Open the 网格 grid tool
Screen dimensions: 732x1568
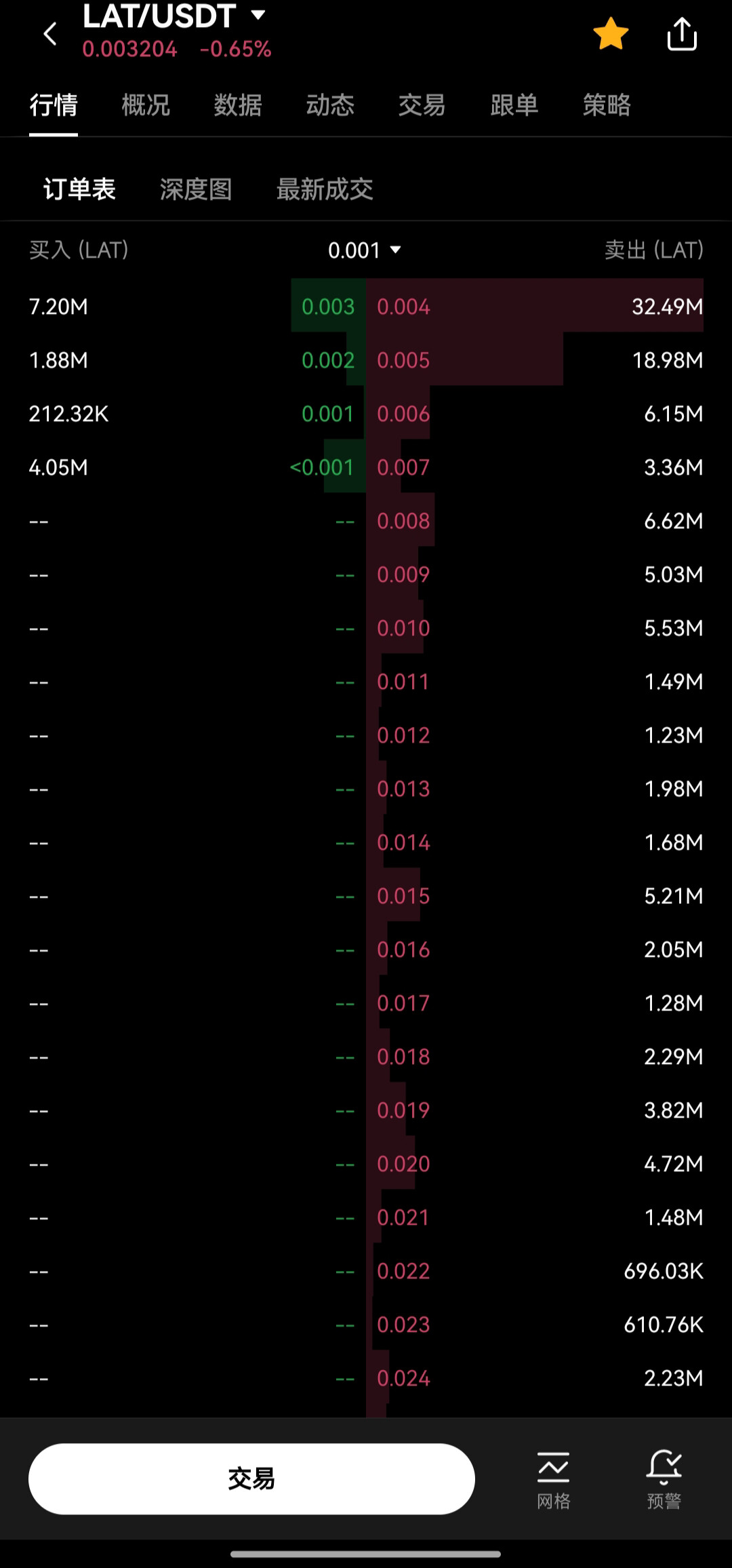[x=554, y=1481]
